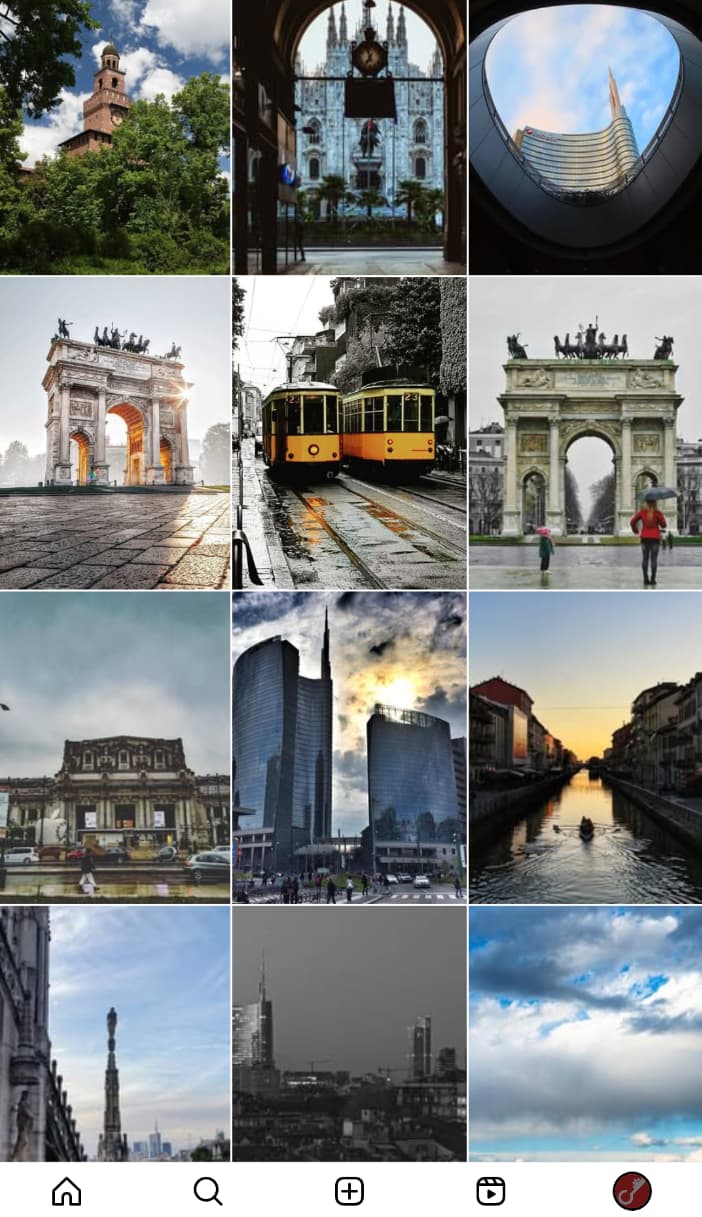The width and height of the screenshot is (702, 1217).
Task: Open the sunlit triumphal arch photo
Action: point(115,432)
